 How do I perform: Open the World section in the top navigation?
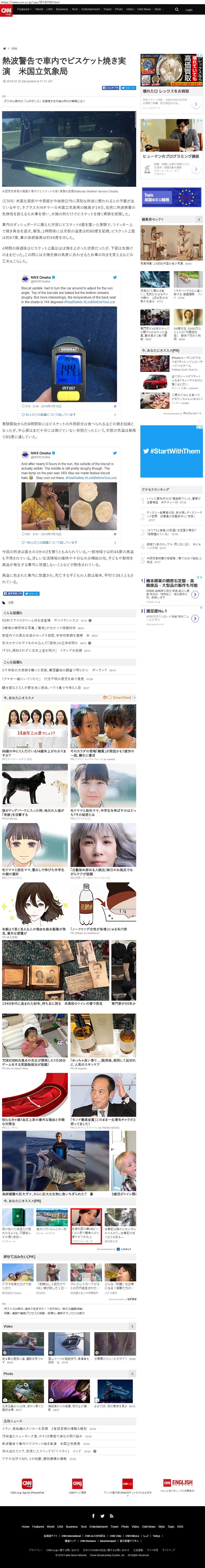click(x=39, y=9)
